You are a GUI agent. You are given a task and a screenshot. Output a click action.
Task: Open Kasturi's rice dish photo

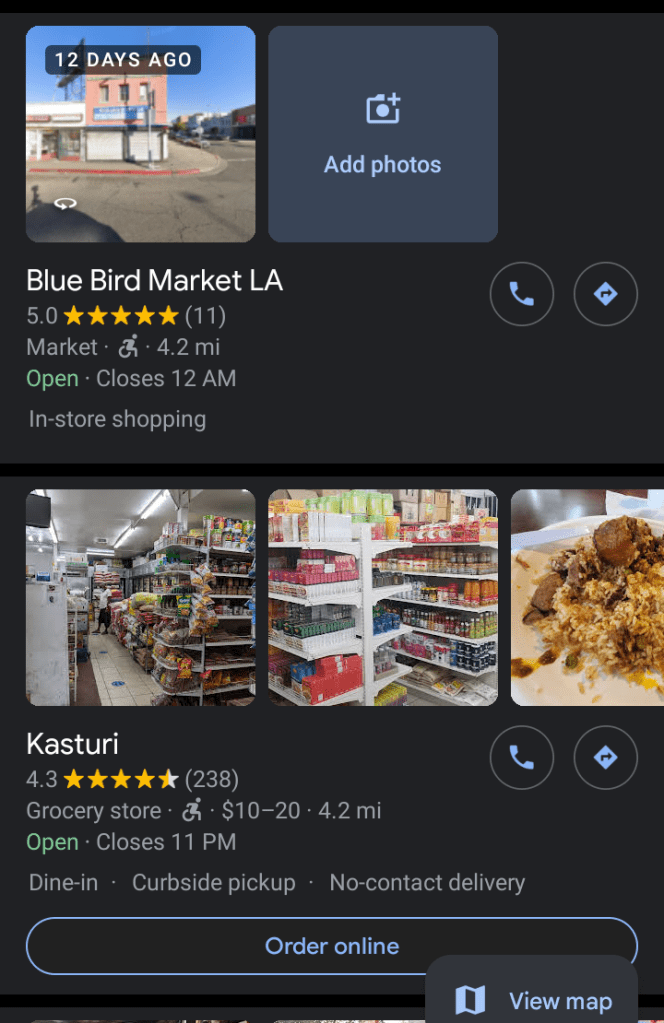588,597
